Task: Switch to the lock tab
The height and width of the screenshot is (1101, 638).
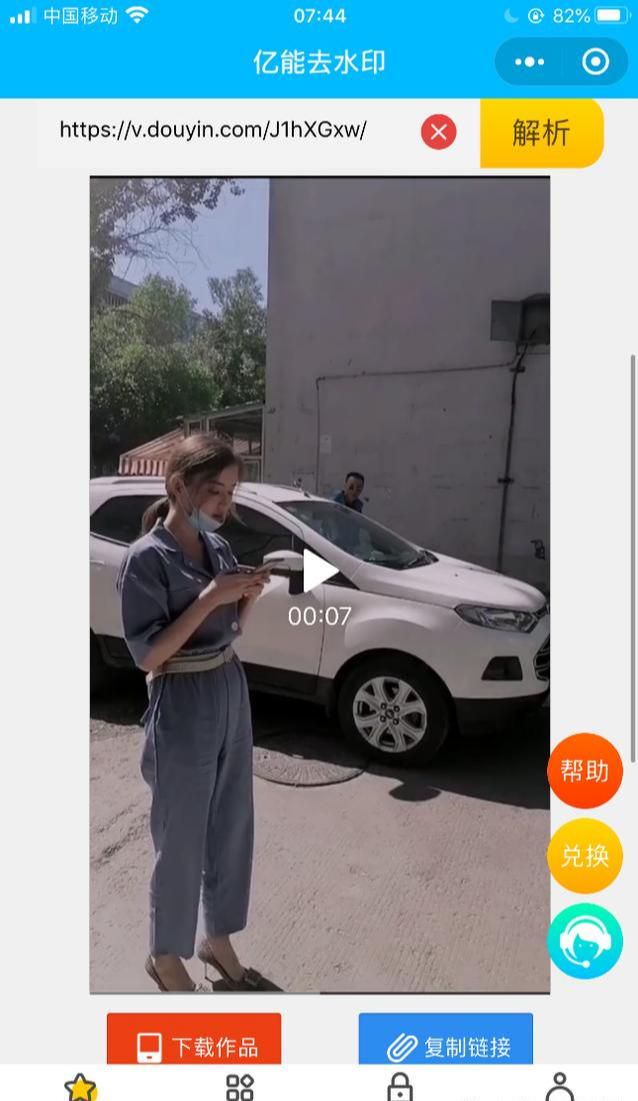Action: [x=399, y=1086]
